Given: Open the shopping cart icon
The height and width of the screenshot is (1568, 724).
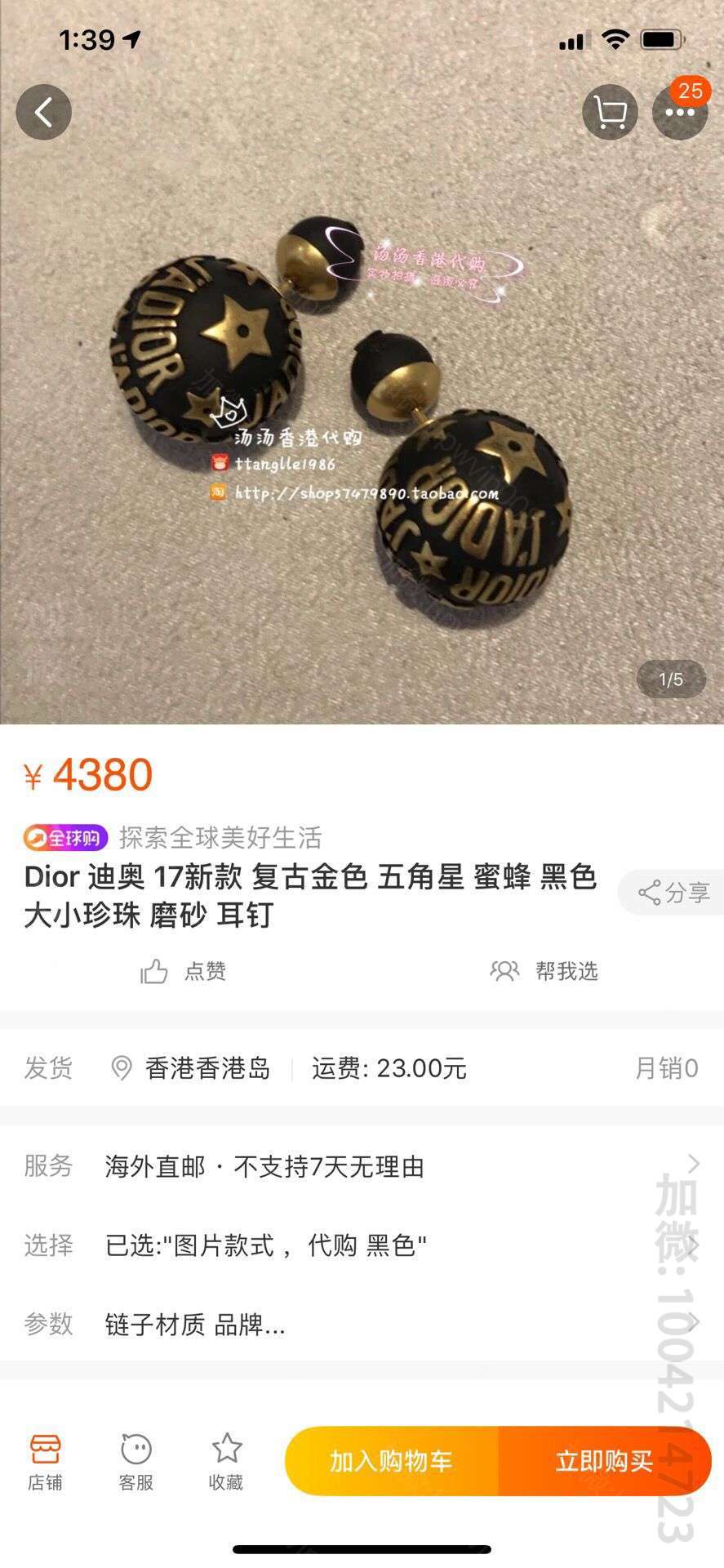Looking at the screenshot, I should click(610, 112).
